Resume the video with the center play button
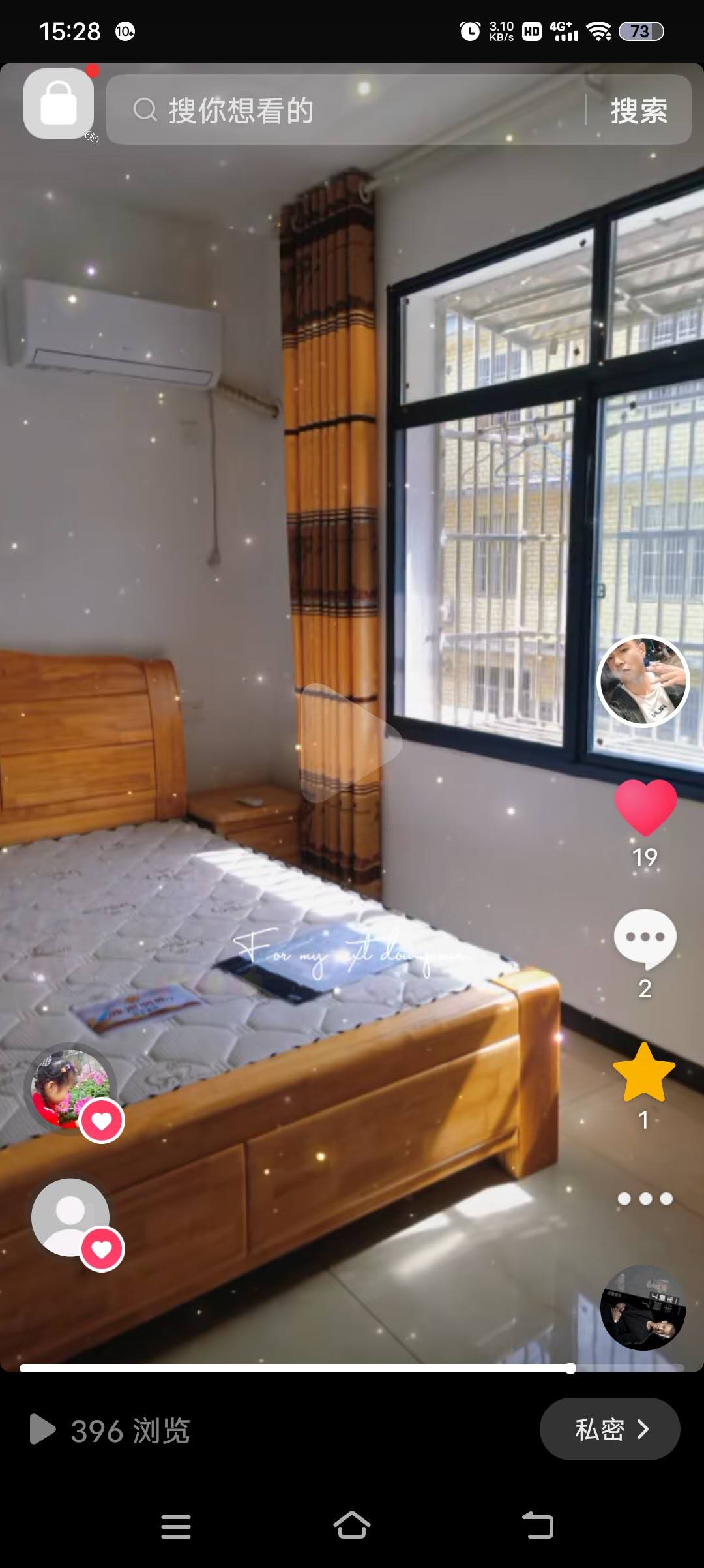The height and width of the screenshot is (1568, 704). coord(347,742)
